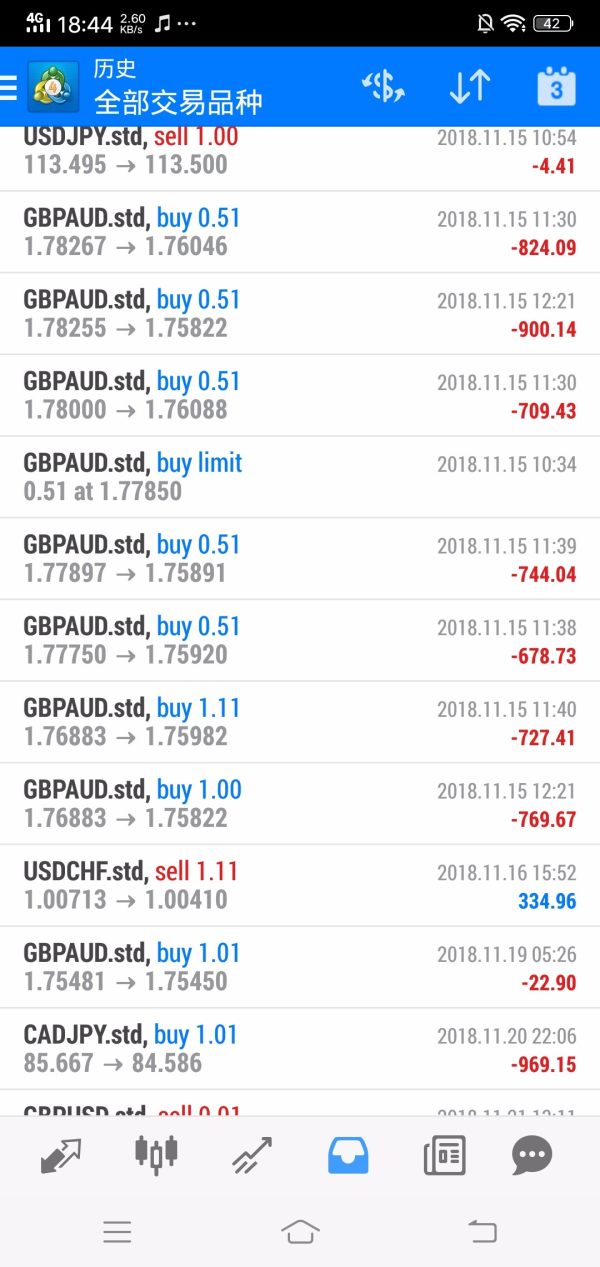Open the sort order options
This screenshot has height=1267, width=600.
tap(469, 88)
